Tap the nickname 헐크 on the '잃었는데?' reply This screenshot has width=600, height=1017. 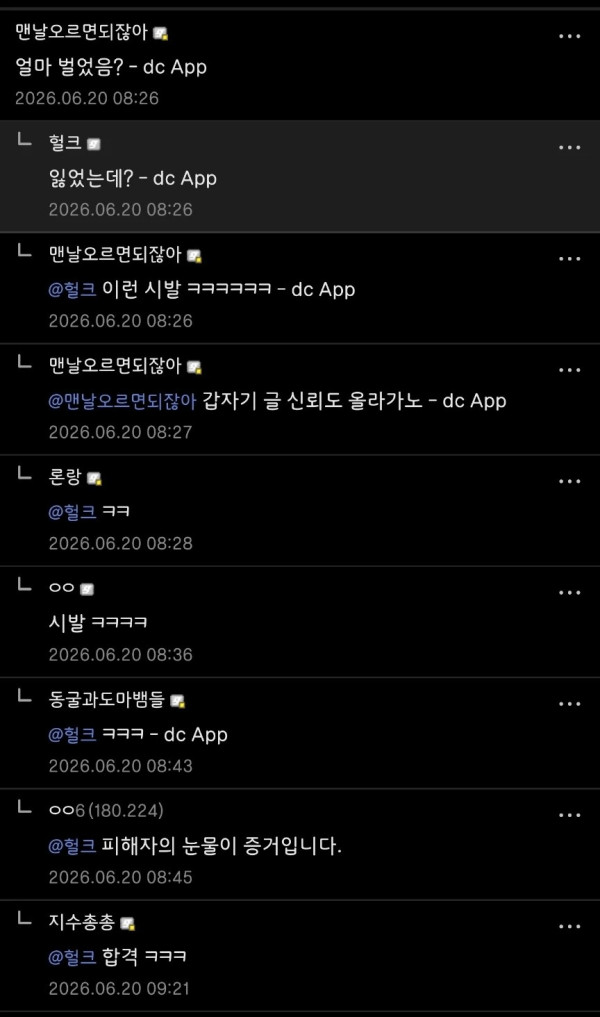point(65,143)
